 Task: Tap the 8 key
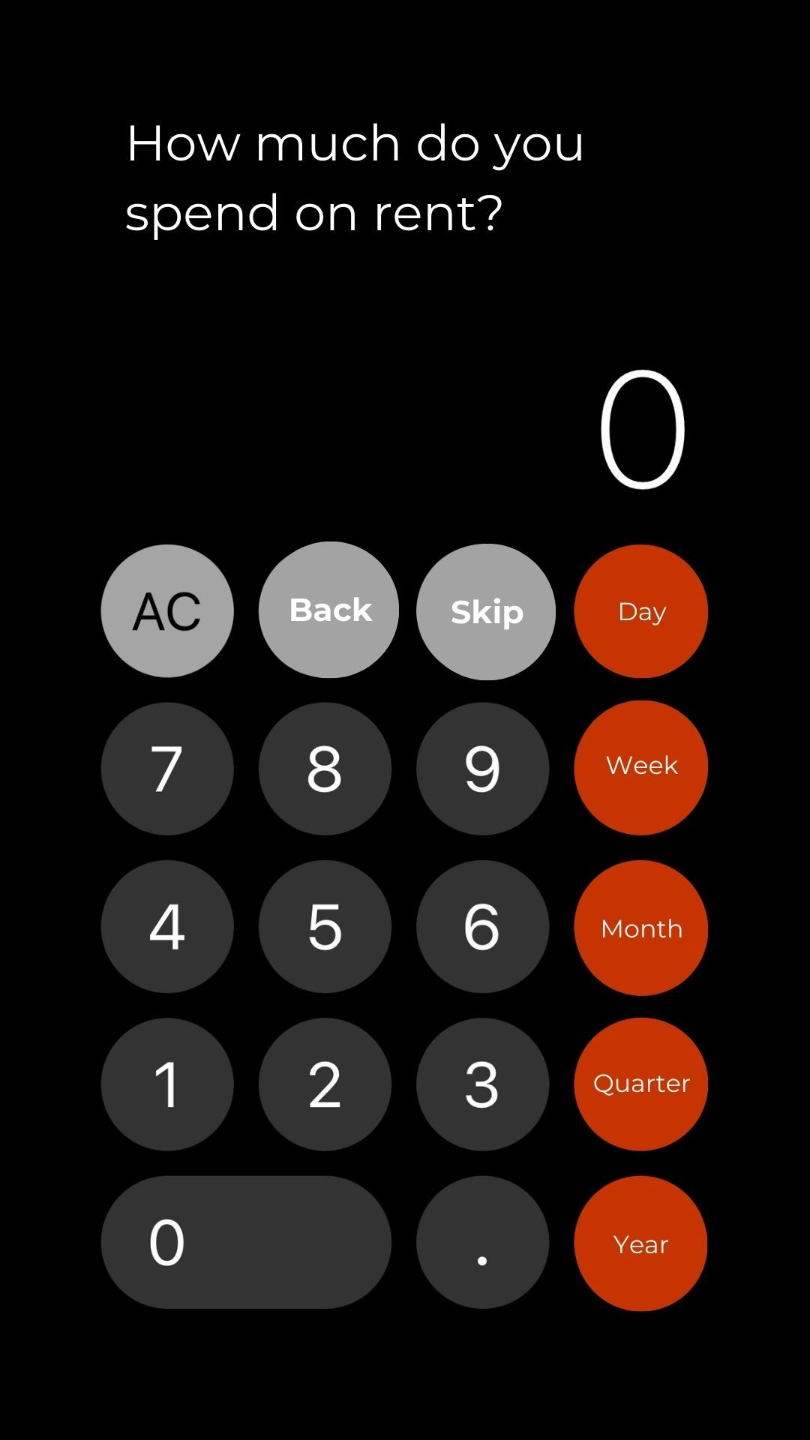tap(325, 768)
